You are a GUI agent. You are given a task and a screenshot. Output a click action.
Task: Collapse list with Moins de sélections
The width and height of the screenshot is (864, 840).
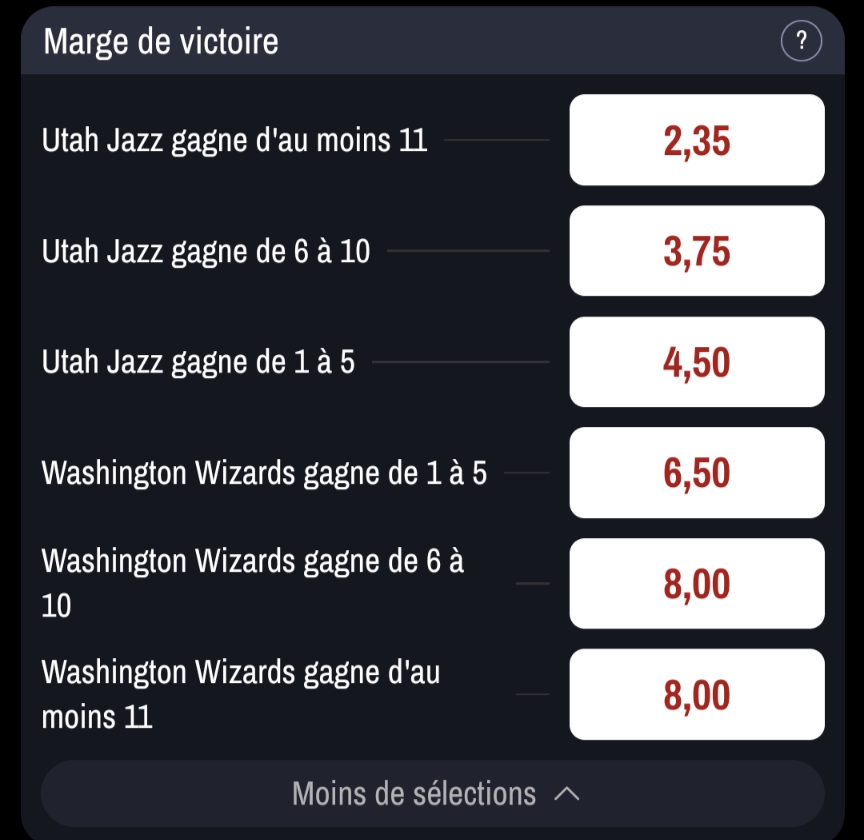[x=433, y=794]
